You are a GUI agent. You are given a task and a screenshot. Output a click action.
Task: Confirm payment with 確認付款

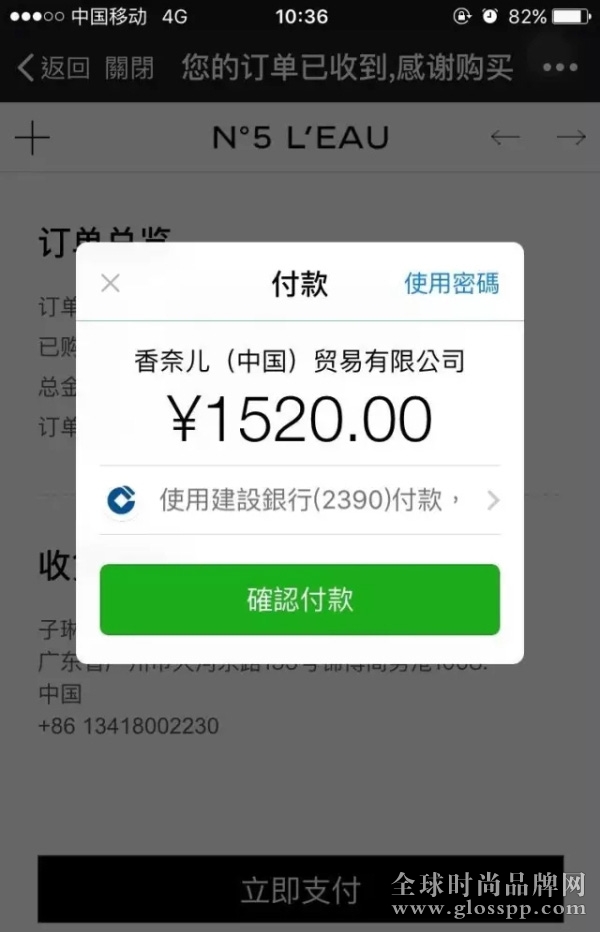(x=300, y=600)
